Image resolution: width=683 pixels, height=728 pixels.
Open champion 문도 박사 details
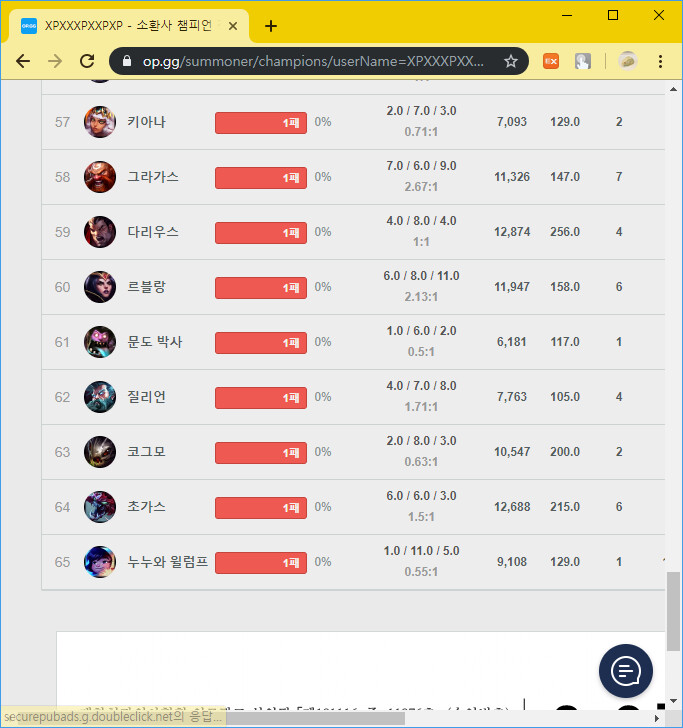point(154,342)
